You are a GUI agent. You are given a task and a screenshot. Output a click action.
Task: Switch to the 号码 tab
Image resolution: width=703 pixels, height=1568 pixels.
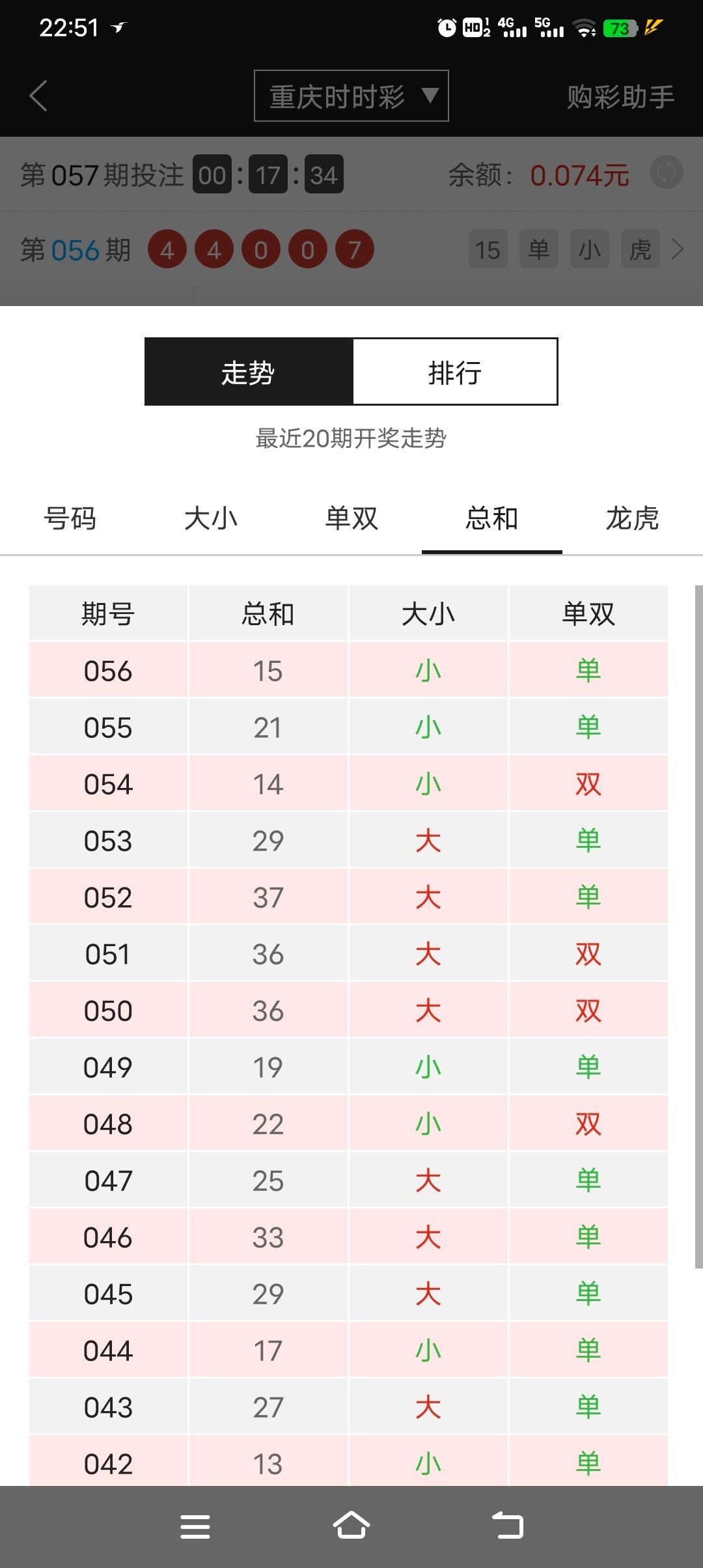tap(70, 519)
